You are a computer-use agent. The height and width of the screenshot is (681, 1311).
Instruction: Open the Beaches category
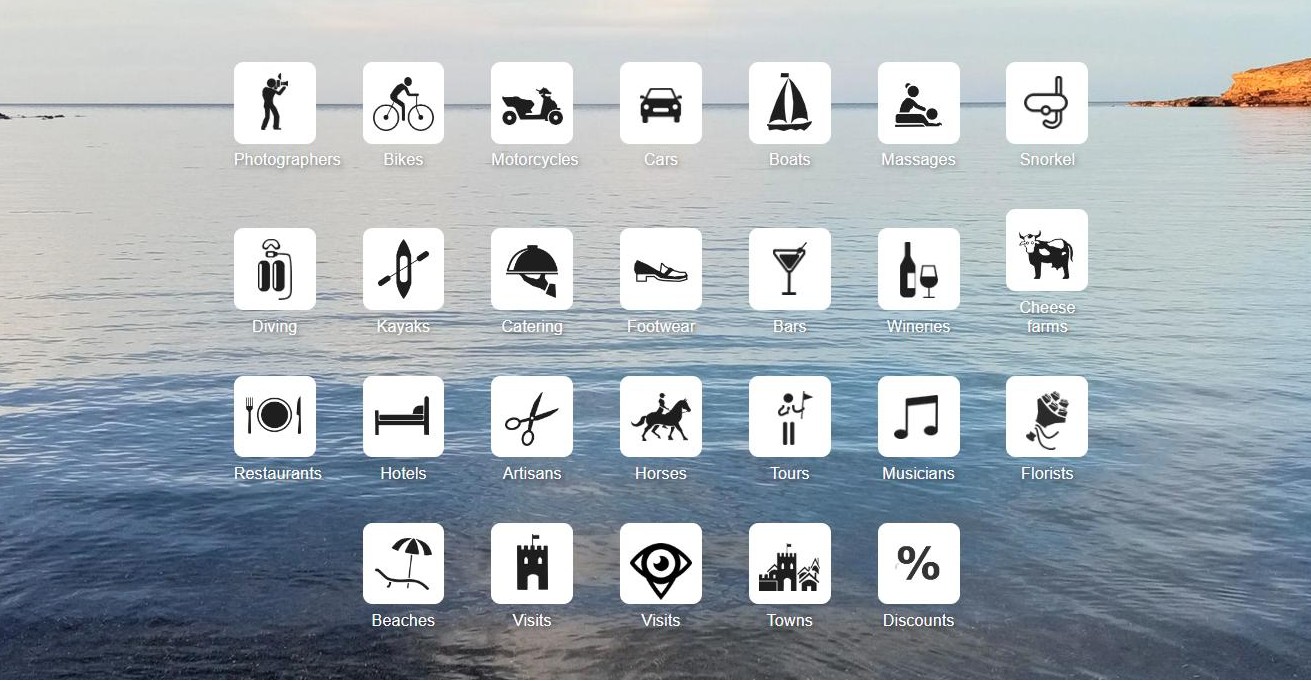pos(403,563)
